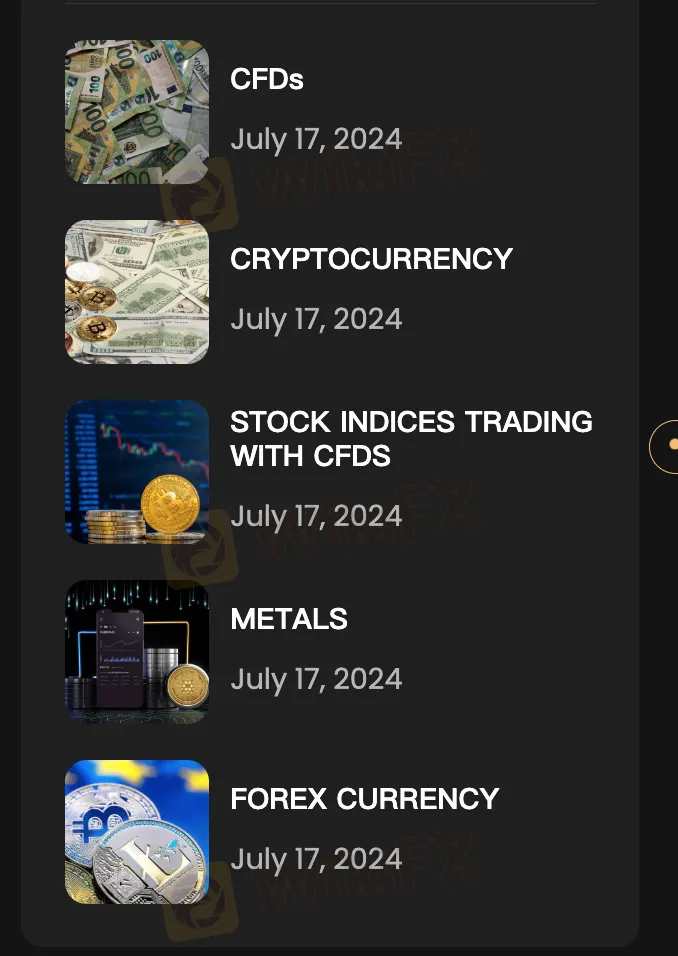View the FOREX CURRENCY article
The height and width of the screenshot is (956, 678).
(364, 799)
